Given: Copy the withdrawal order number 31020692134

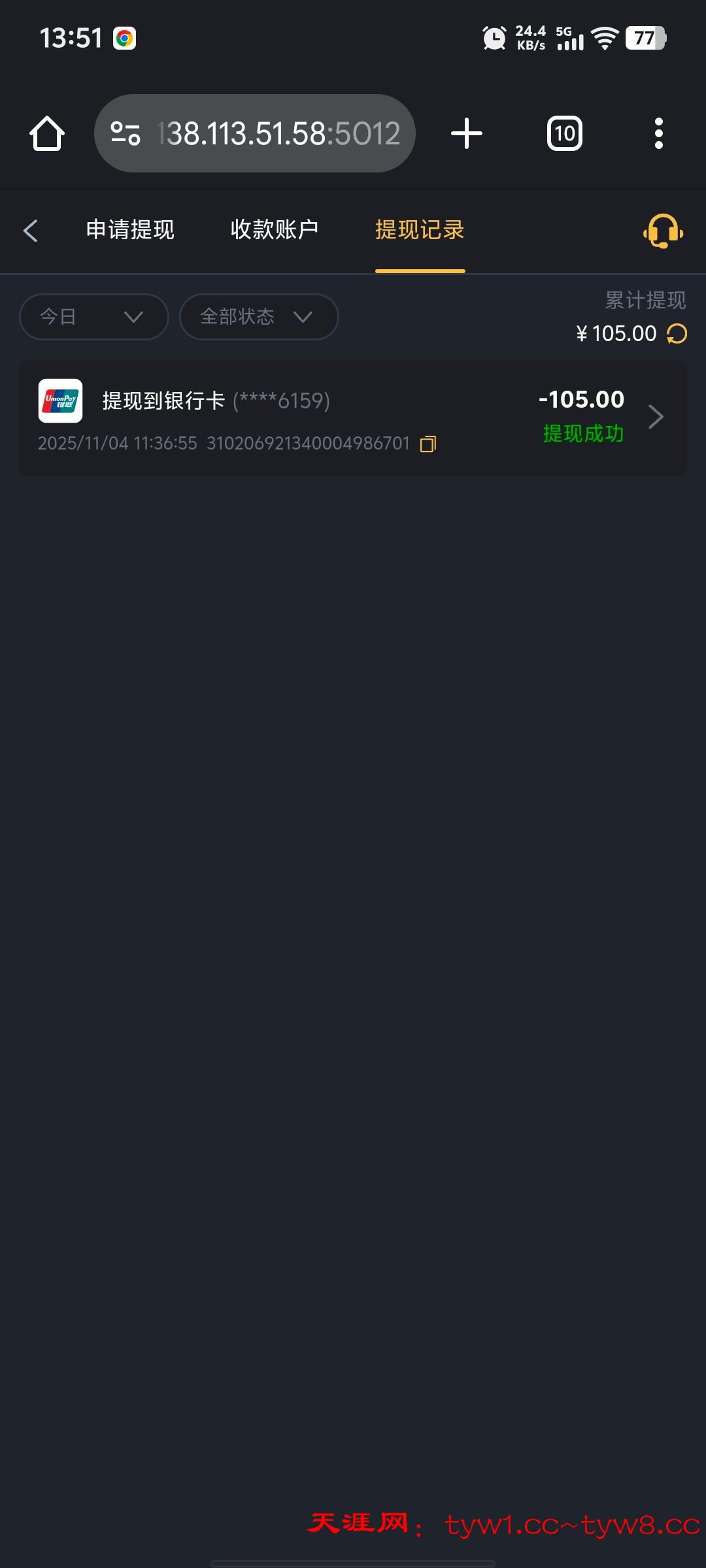Looking at the screenshot, I should pos(428,444).
